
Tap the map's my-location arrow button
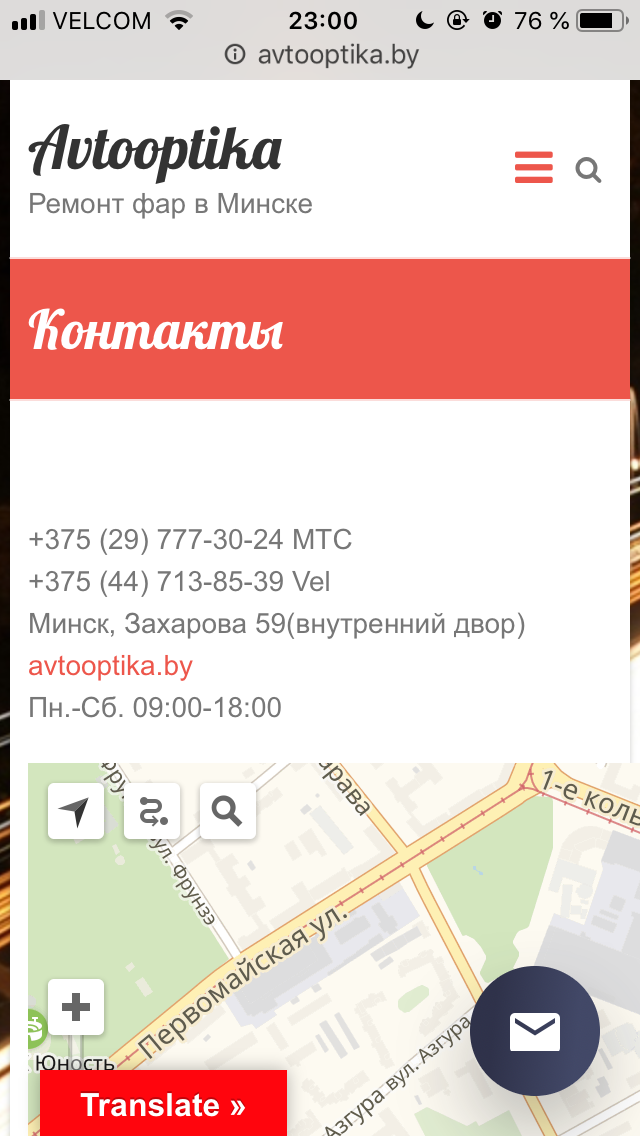click(x=76, y=811)
